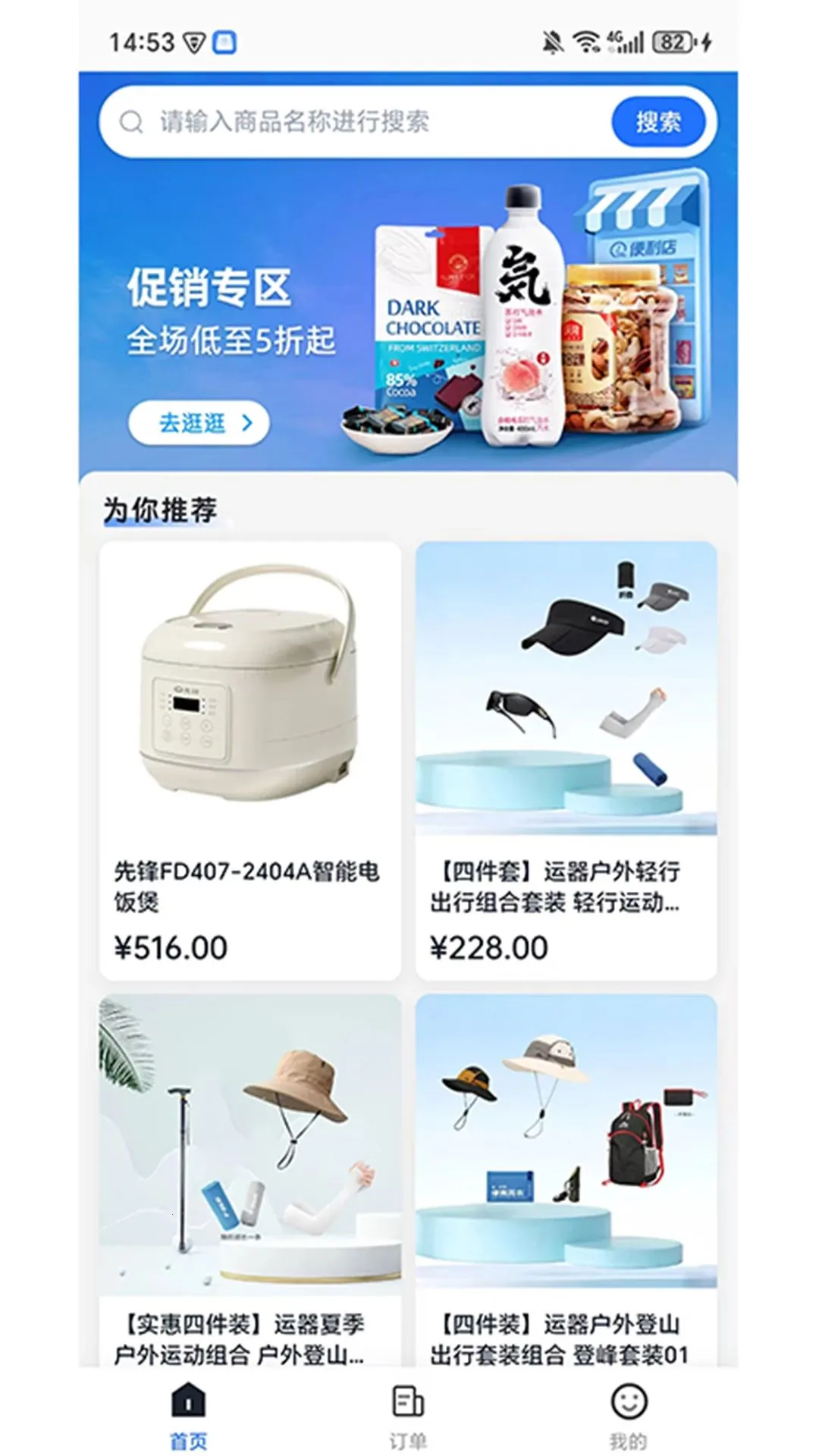Tap the product name search field
This screenshot has height=1456, width=819.
pos(356,122)
